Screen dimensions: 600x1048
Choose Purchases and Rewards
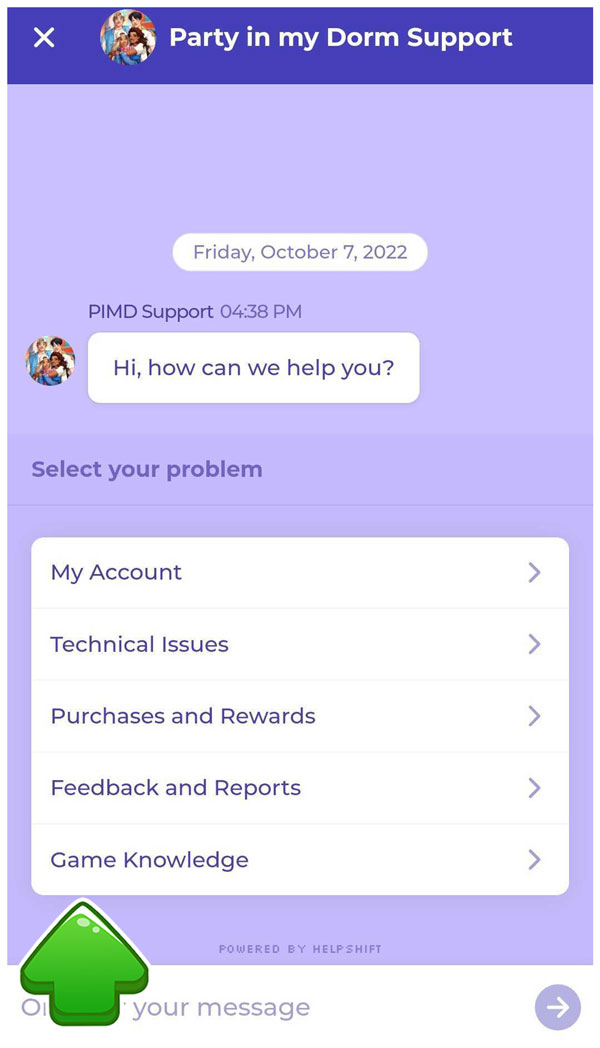click(x=299, y=717)
